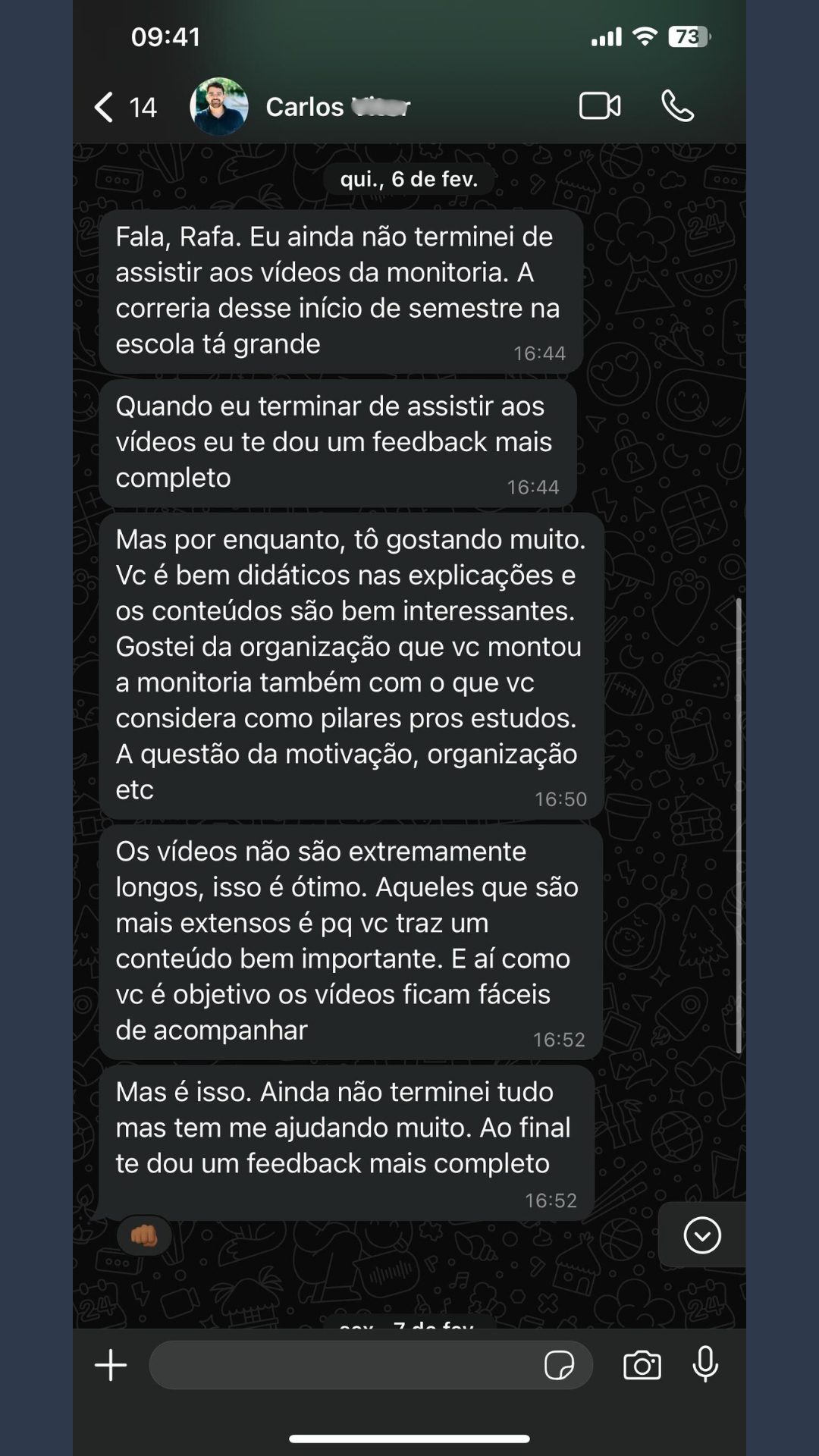View the fist reaction on the last message

click(x=144, y=1236)
